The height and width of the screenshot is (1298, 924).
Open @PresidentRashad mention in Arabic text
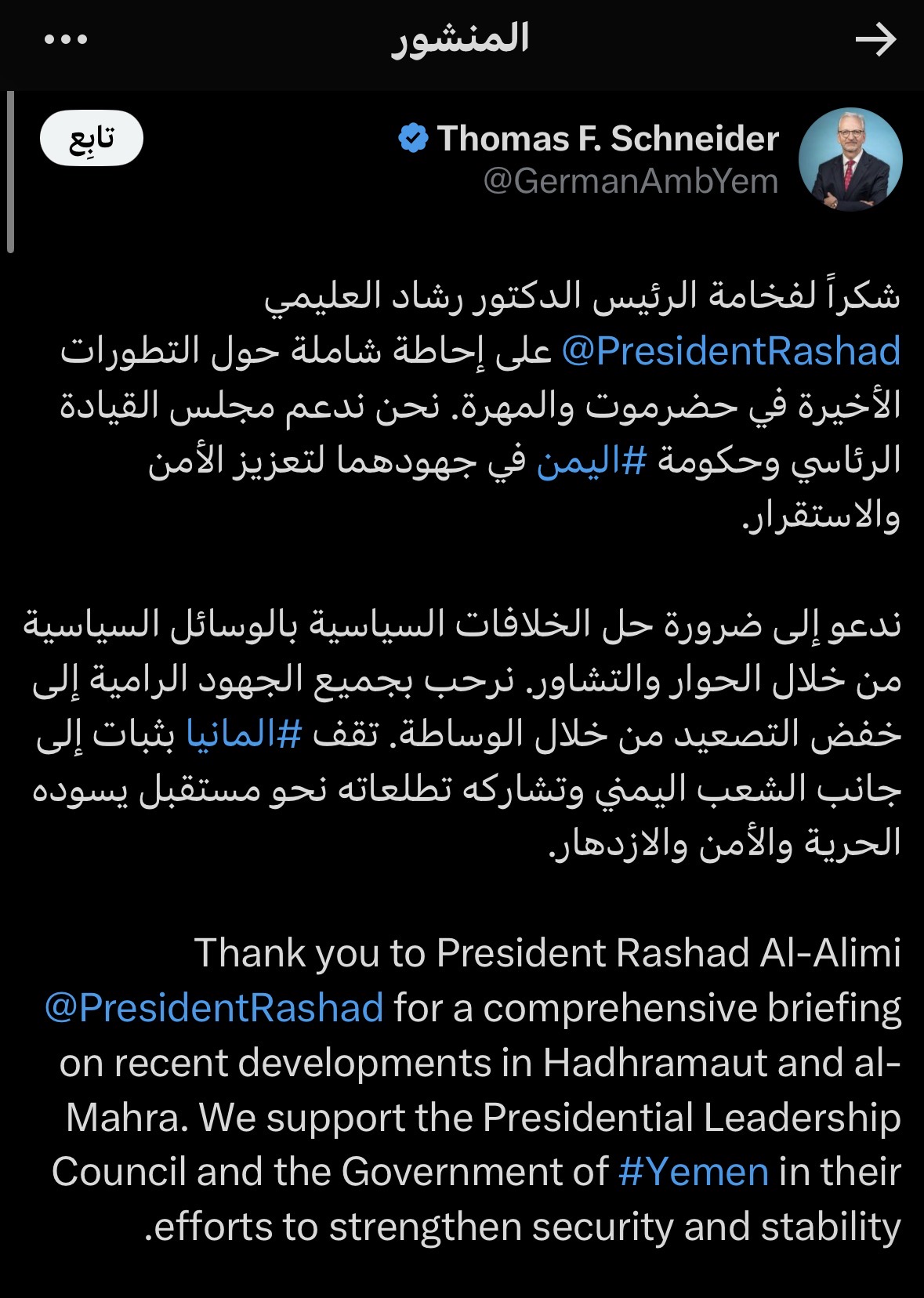731,352
